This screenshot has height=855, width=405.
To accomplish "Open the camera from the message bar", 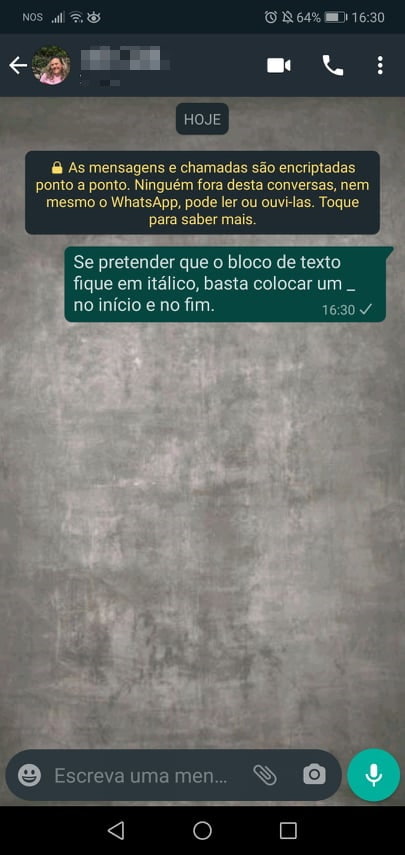I will click(x=315, y=775).
